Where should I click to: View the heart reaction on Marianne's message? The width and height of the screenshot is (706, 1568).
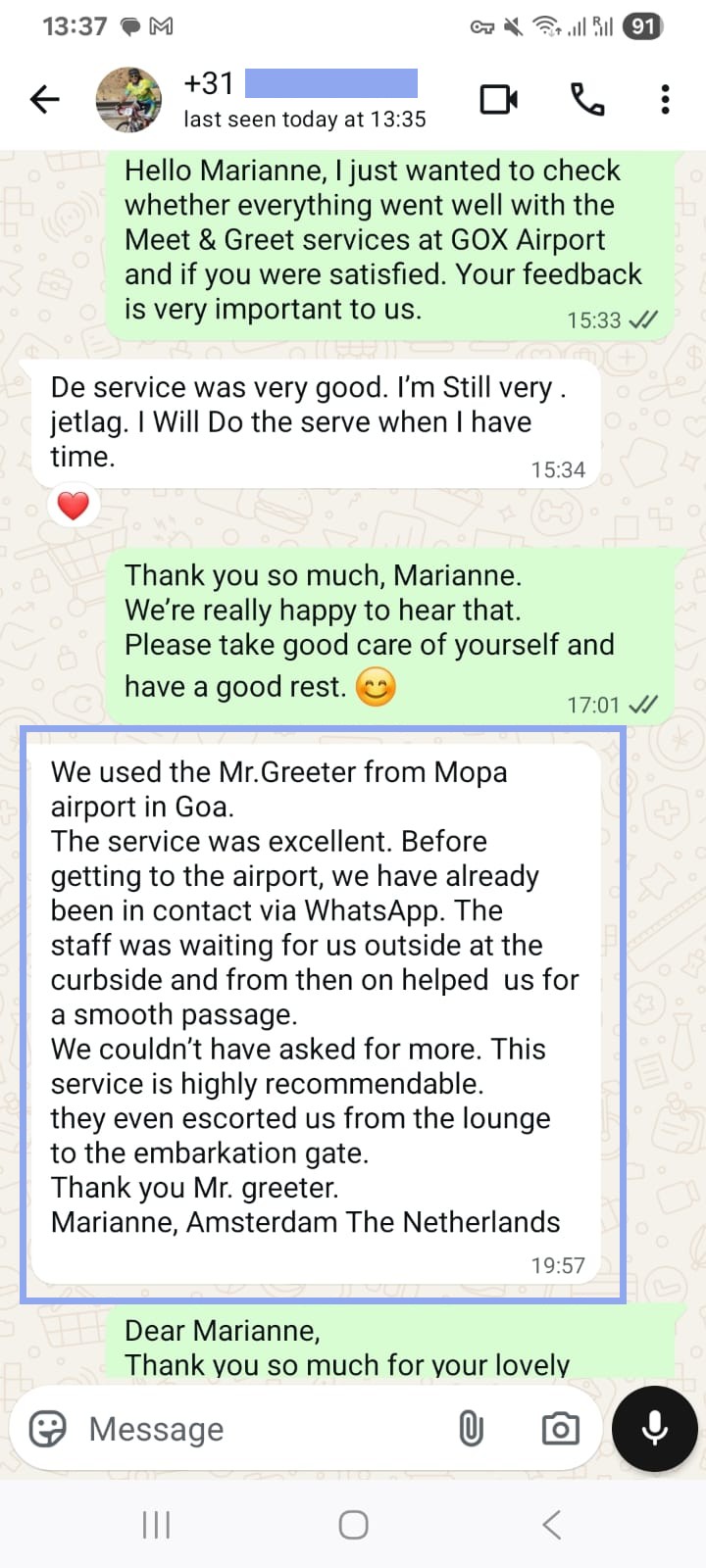(x=74, y=507)
